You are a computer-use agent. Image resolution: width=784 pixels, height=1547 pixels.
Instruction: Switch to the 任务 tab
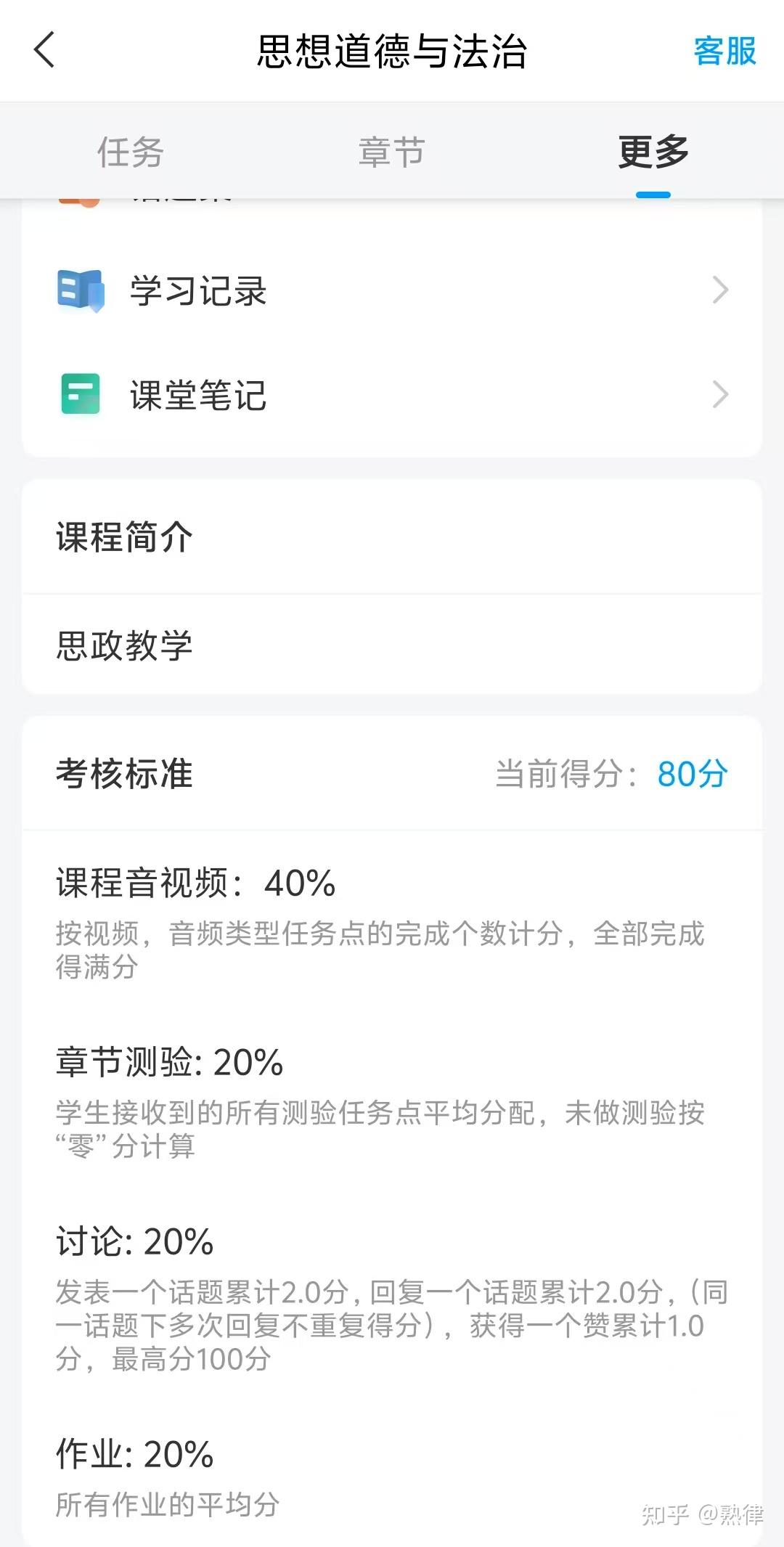[x=131, y=152]
